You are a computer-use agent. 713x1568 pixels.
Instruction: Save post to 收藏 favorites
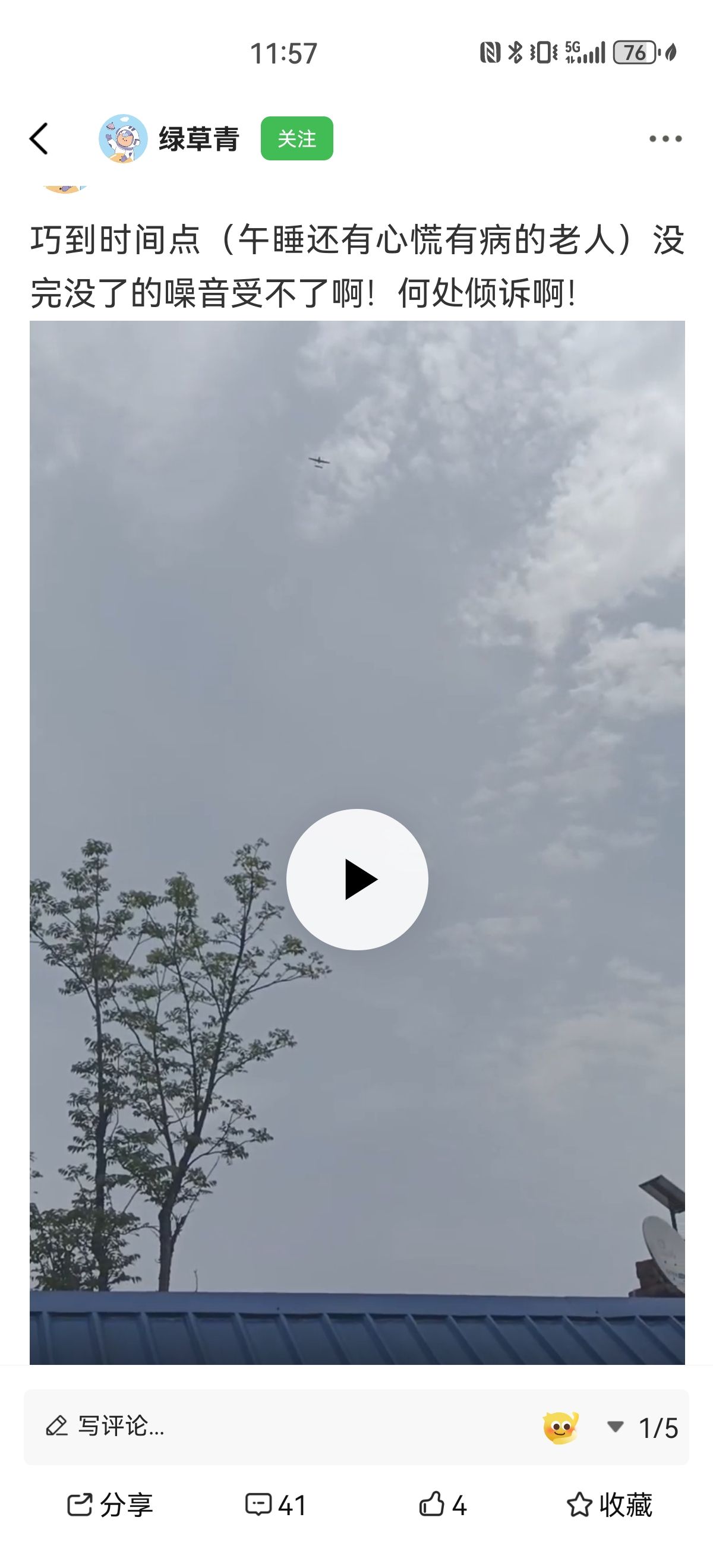click(609, 1504)
